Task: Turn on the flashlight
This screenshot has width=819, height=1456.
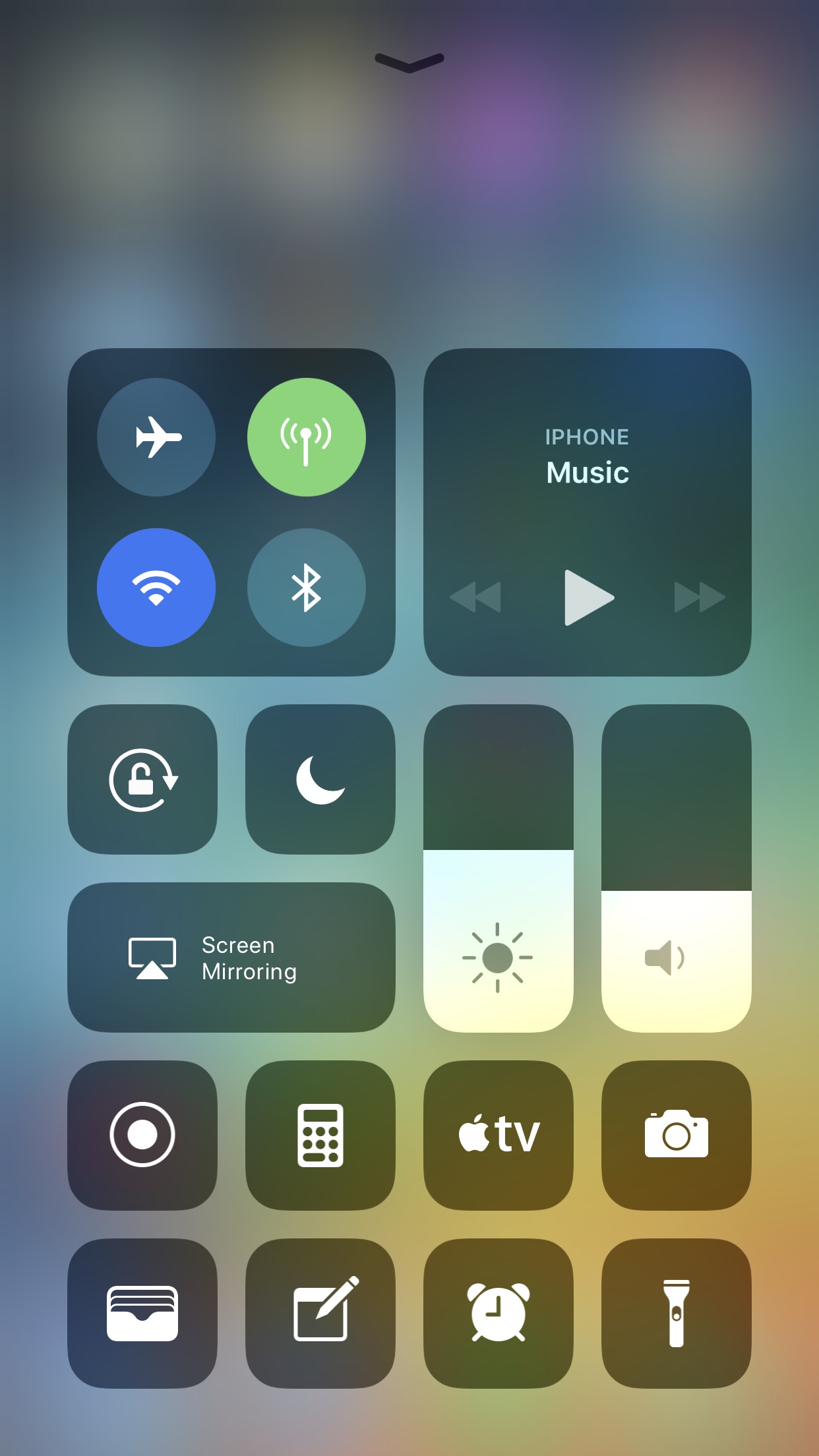Action: click(x=677, y=1313)
